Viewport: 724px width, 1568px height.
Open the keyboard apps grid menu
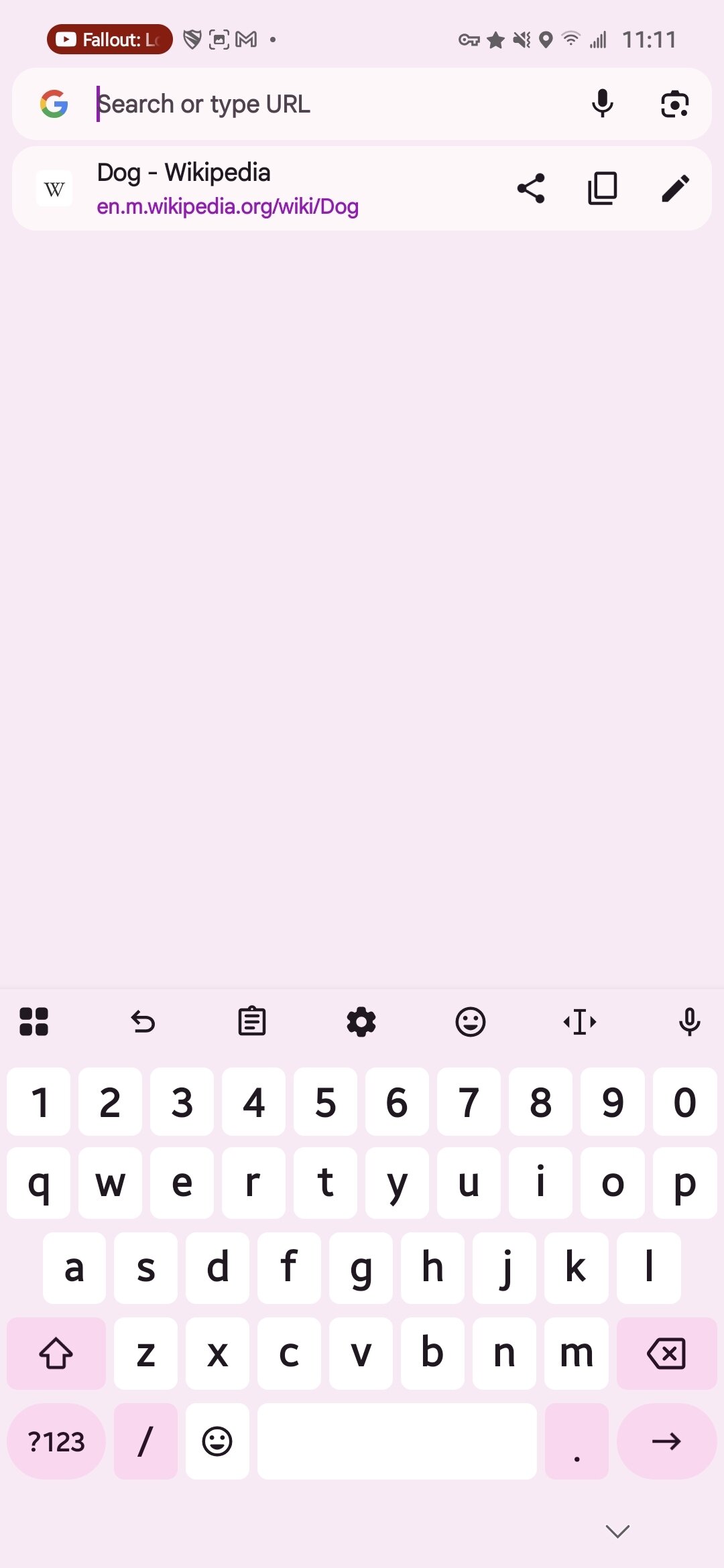coord(34,1022)
